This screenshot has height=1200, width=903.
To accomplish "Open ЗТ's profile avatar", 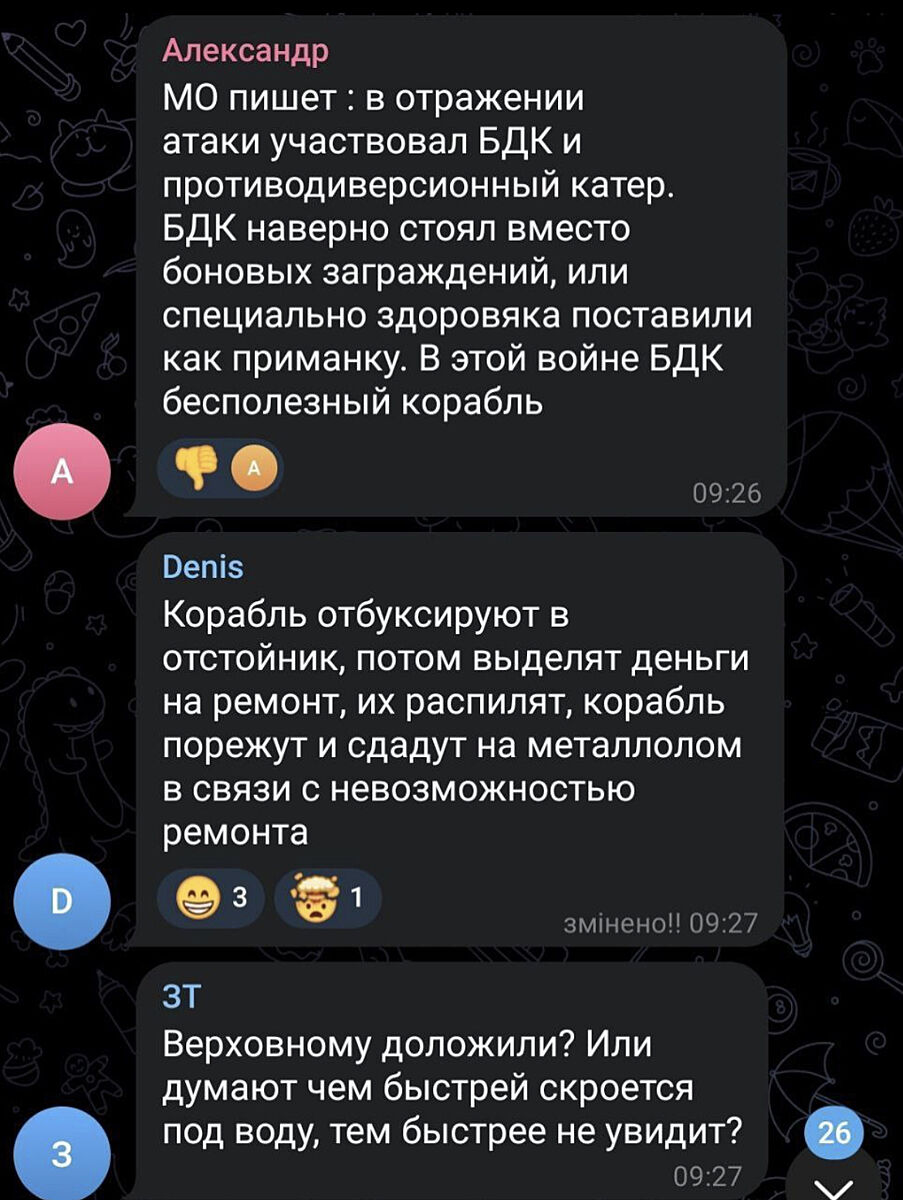I will click(62, 1154).
